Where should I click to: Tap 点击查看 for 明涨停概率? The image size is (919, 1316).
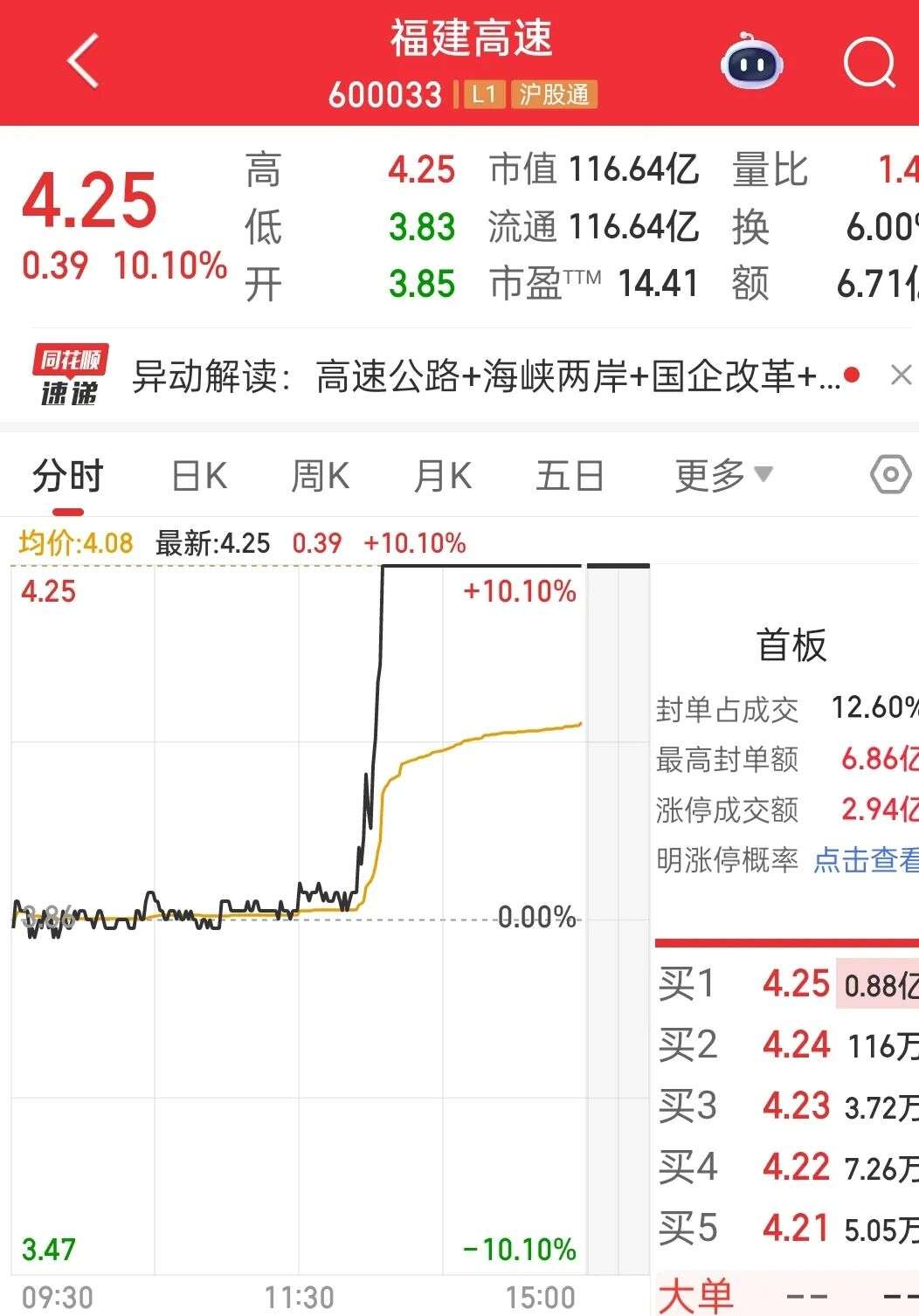click(865, 860)
